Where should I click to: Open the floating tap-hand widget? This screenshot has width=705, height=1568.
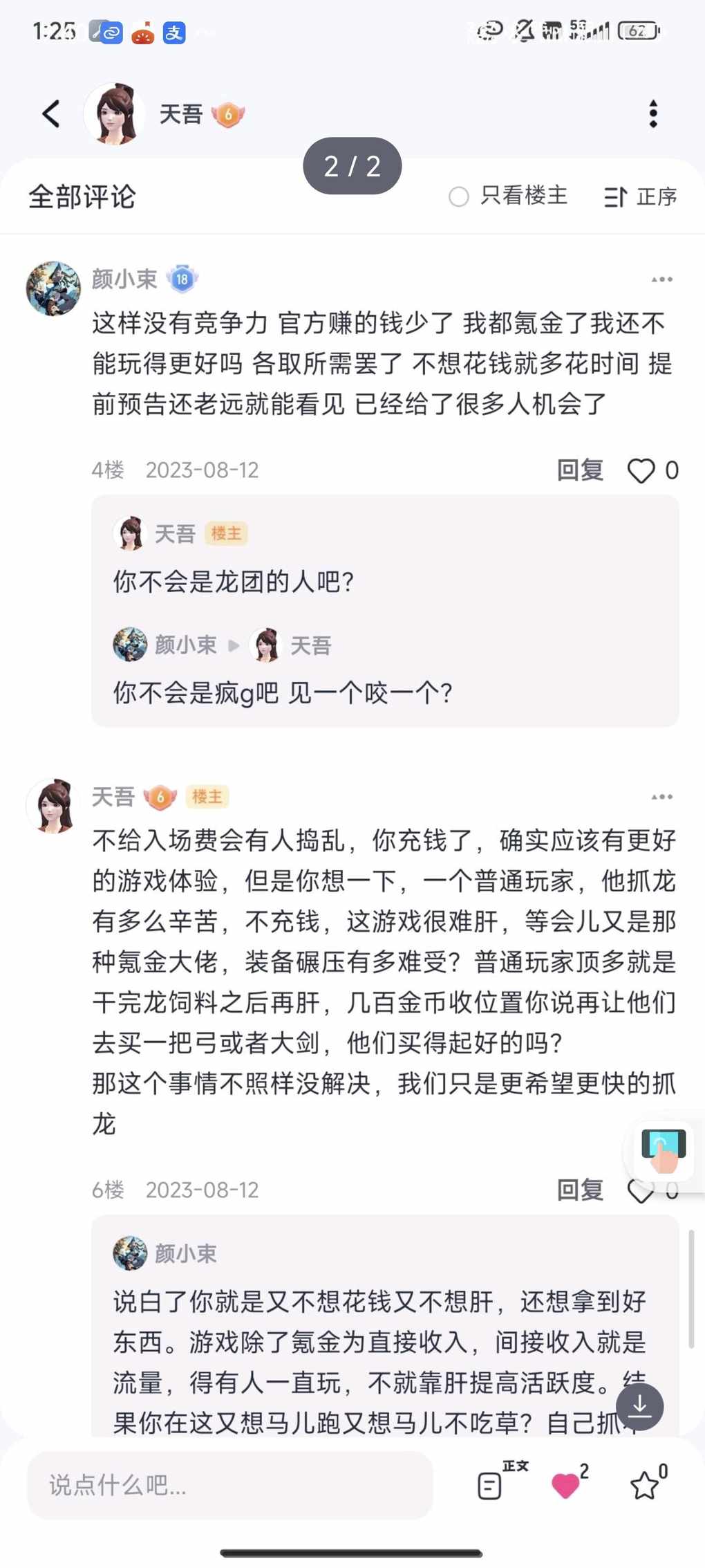click(663, 1149)
